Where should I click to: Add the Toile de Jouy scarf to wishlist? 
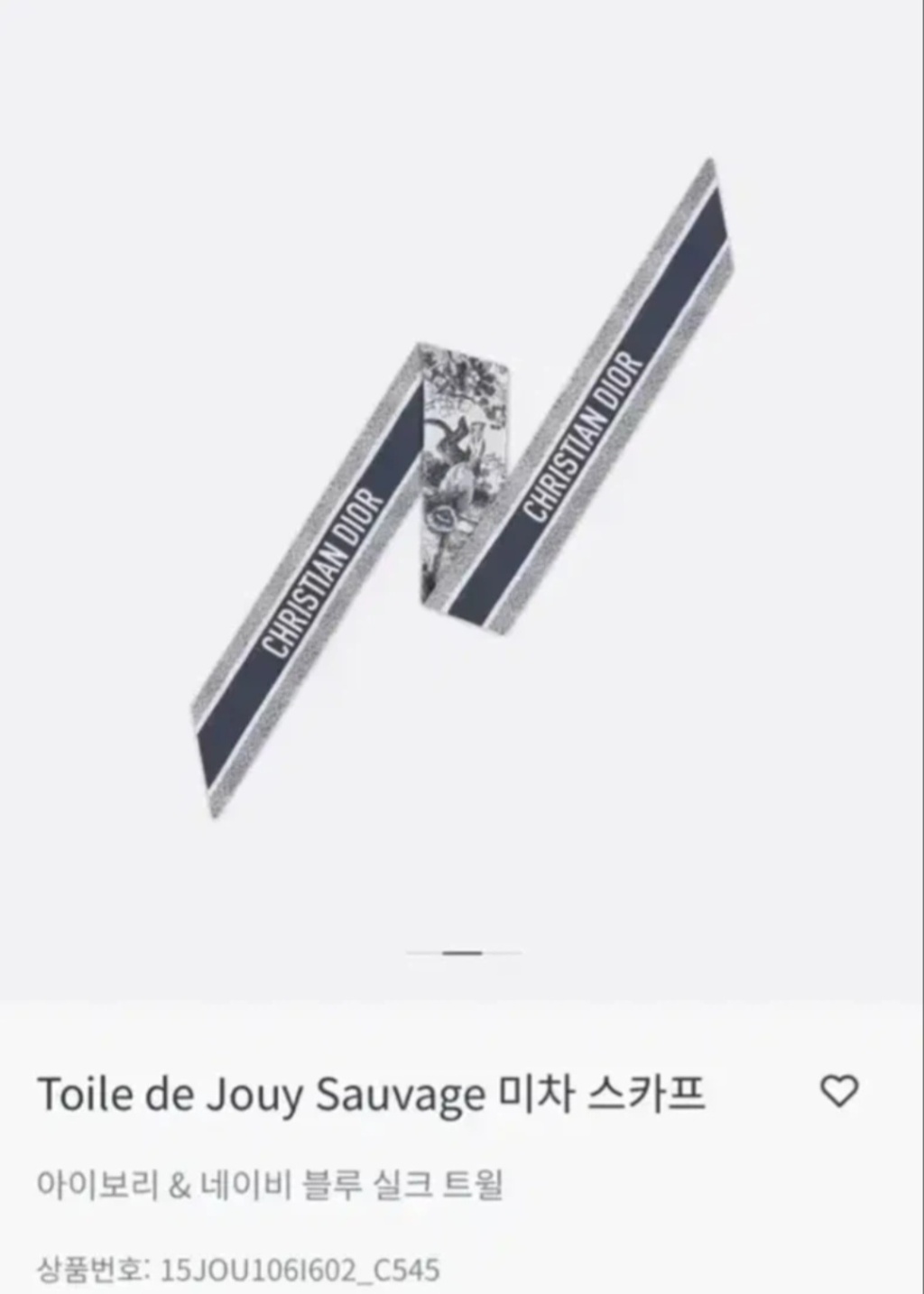tap(839, 1092)
